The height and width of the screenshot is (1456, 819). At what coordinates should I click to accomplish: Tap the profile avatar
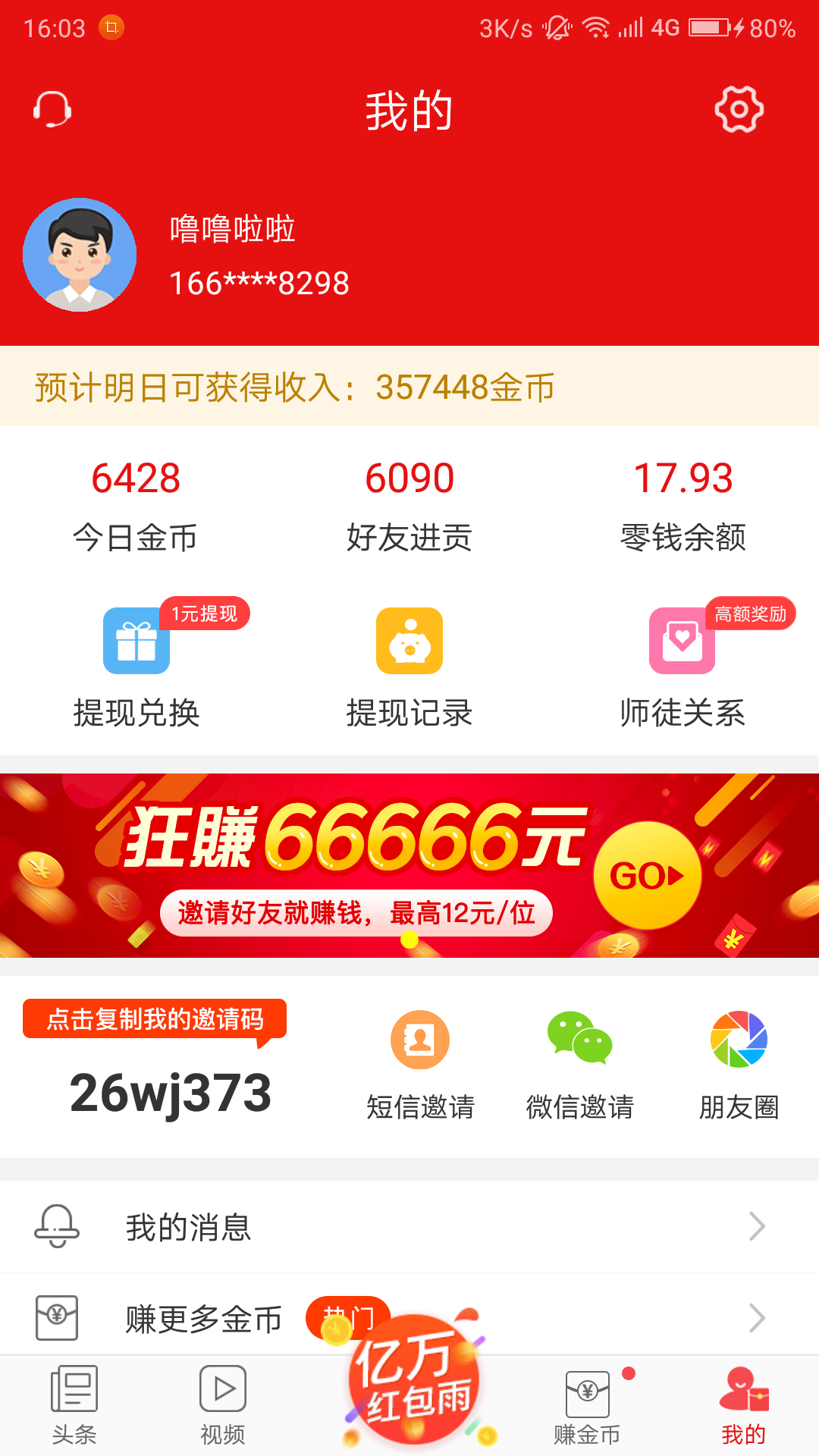click(x=80, y=255)
